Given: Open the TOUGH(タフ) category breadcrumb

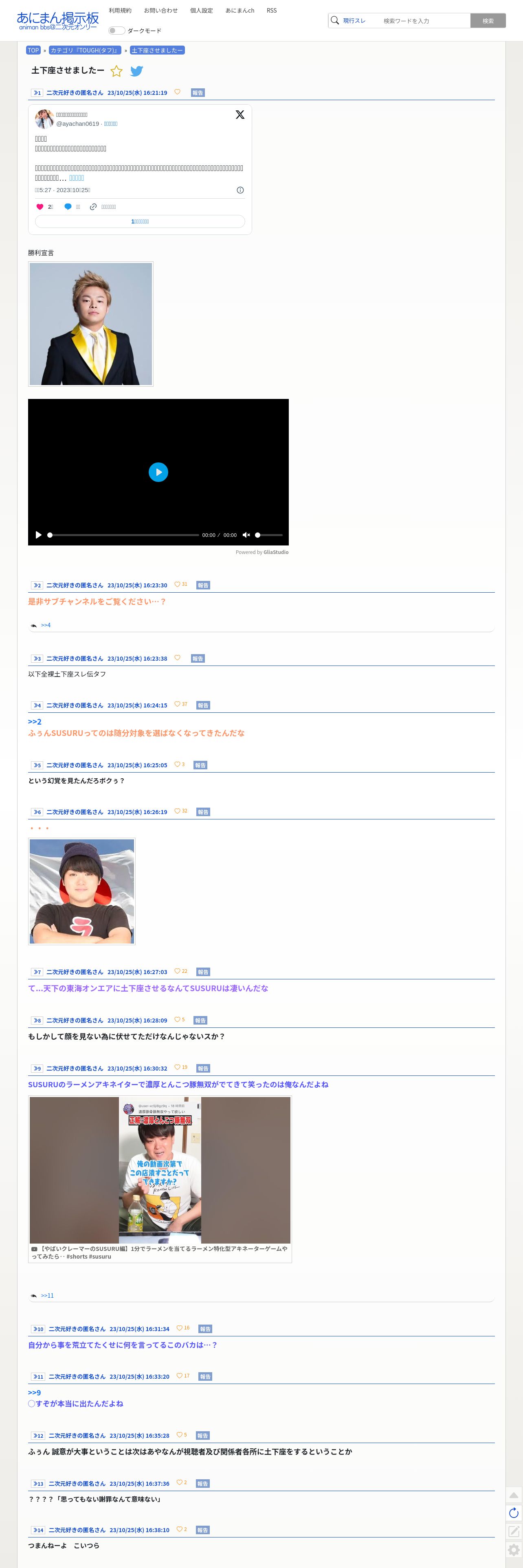Looking at the screenshot, I should tap(85, 50).
